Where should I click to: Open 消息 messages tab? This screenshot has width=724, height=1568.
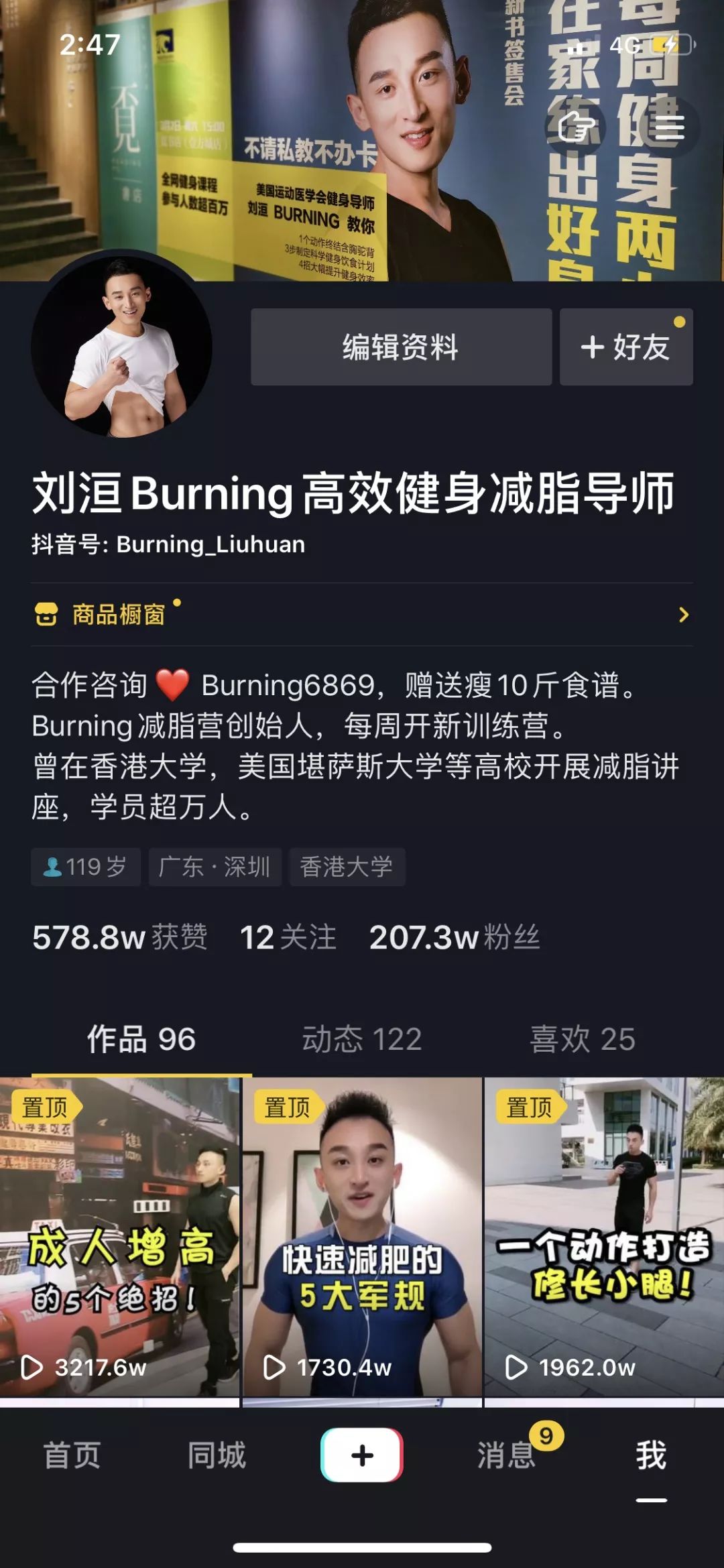click(507, 1455)
